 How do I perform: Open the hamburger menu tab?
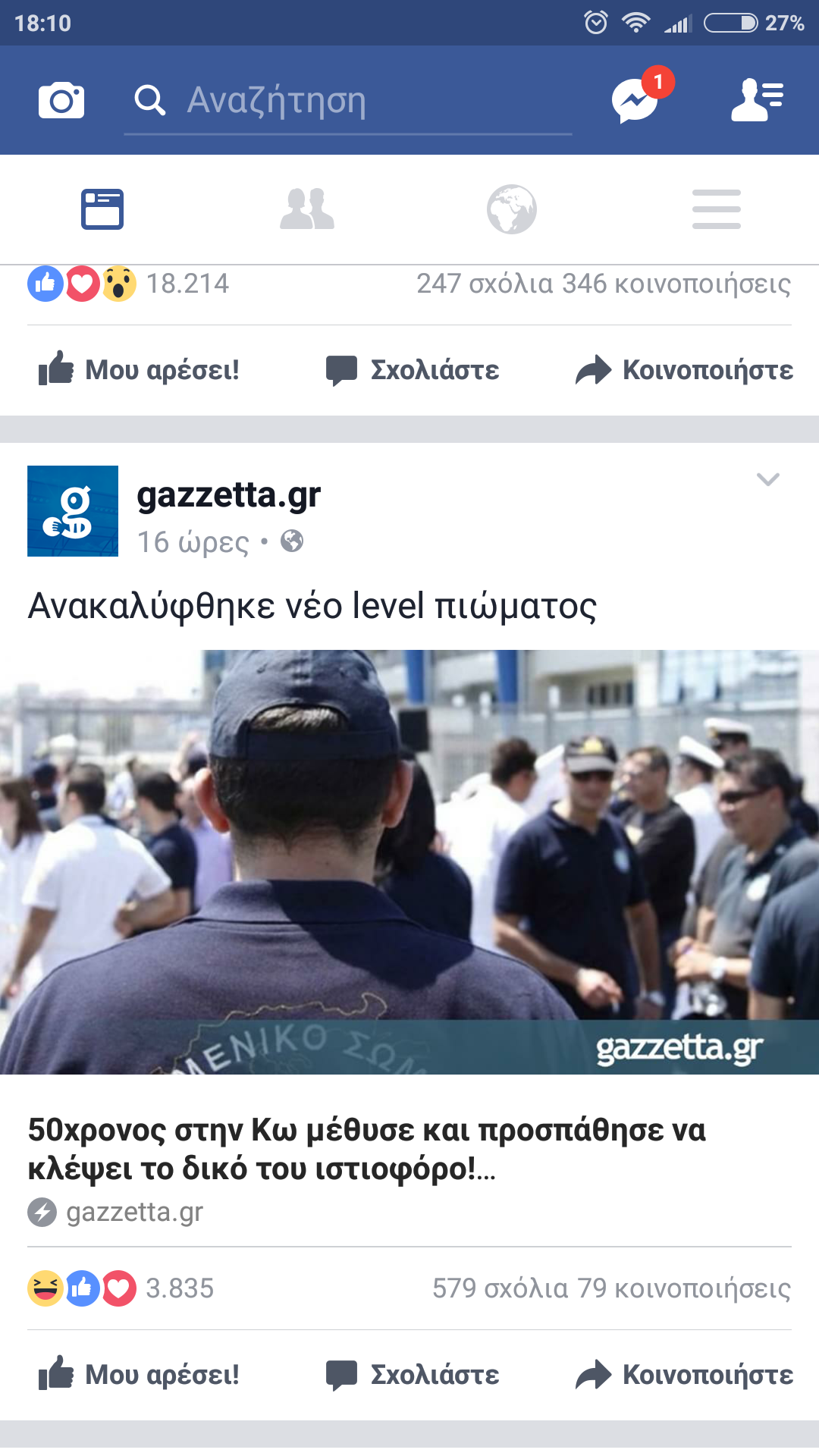tap(716, 209)
